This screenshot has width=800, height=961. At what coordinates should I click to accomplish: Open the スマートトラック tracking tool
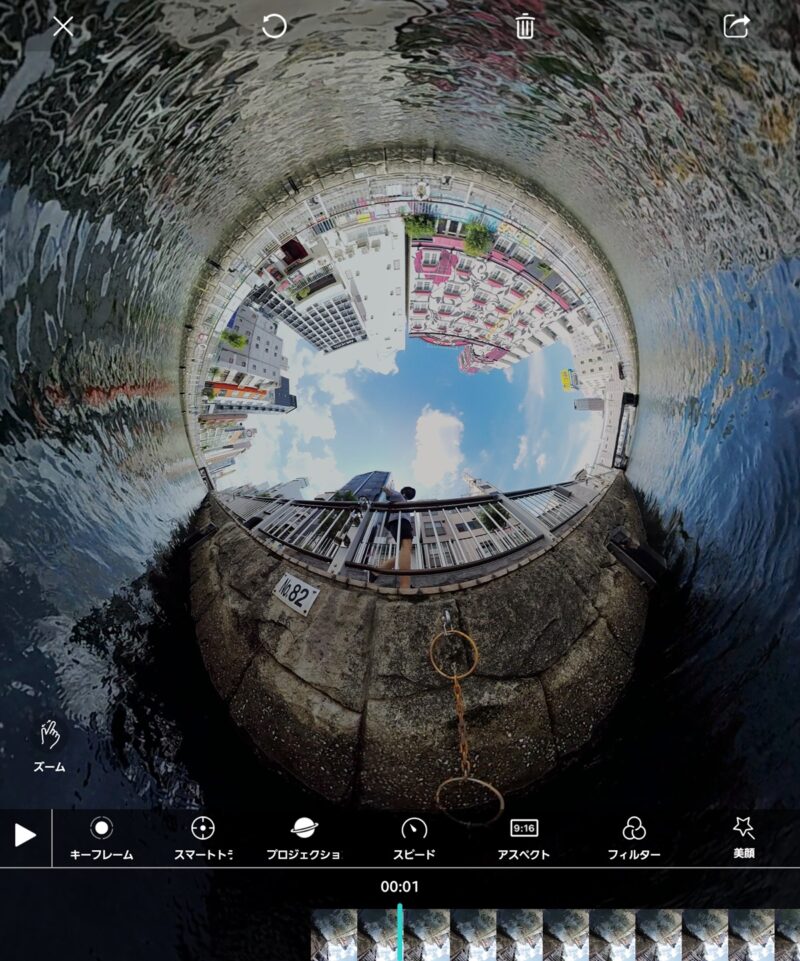click(203, 836)
